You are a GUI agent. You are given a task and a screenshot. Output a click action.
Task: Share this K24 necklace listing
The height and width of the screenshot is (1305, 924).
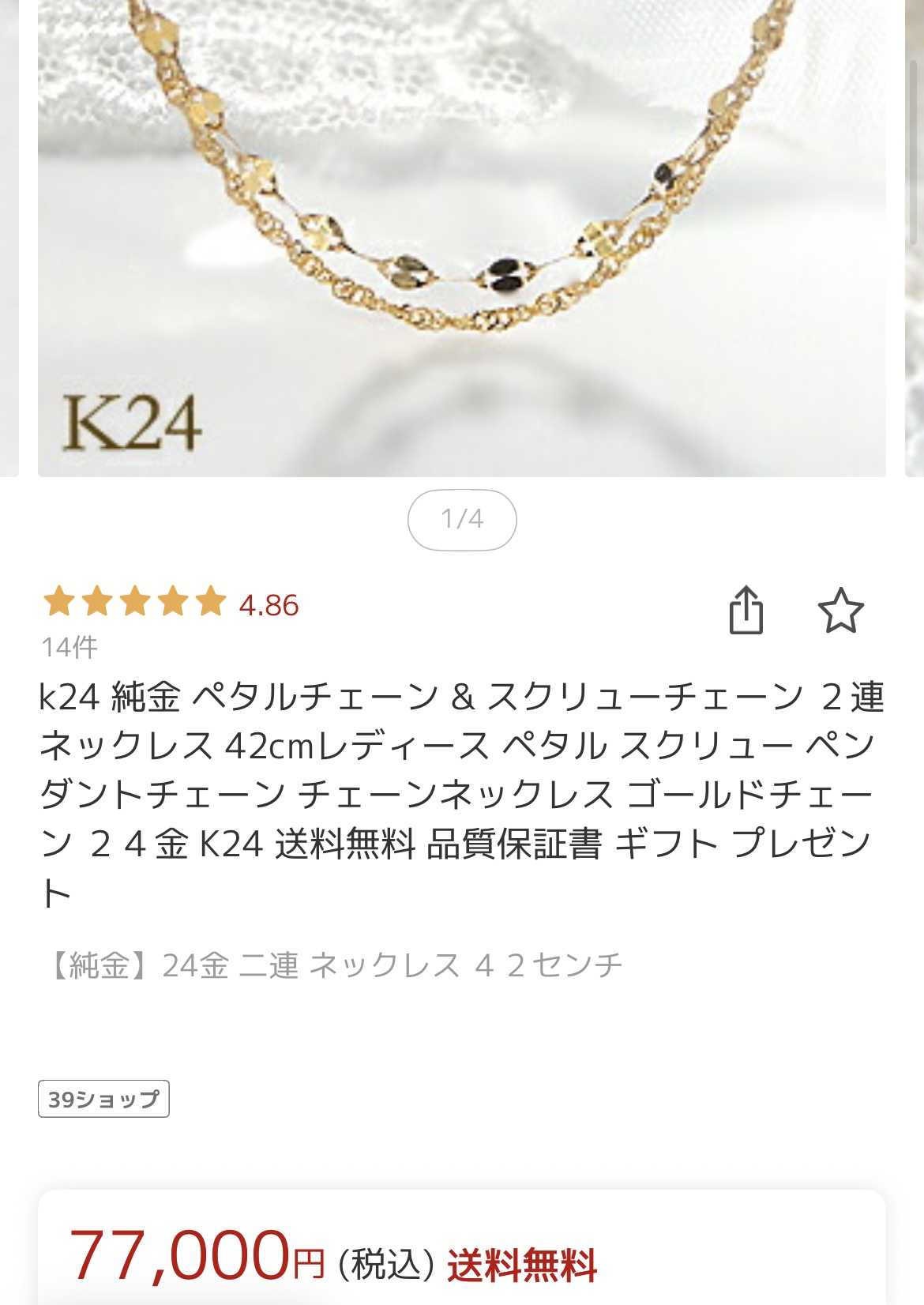pyautogui.click(x=746, y=610)
